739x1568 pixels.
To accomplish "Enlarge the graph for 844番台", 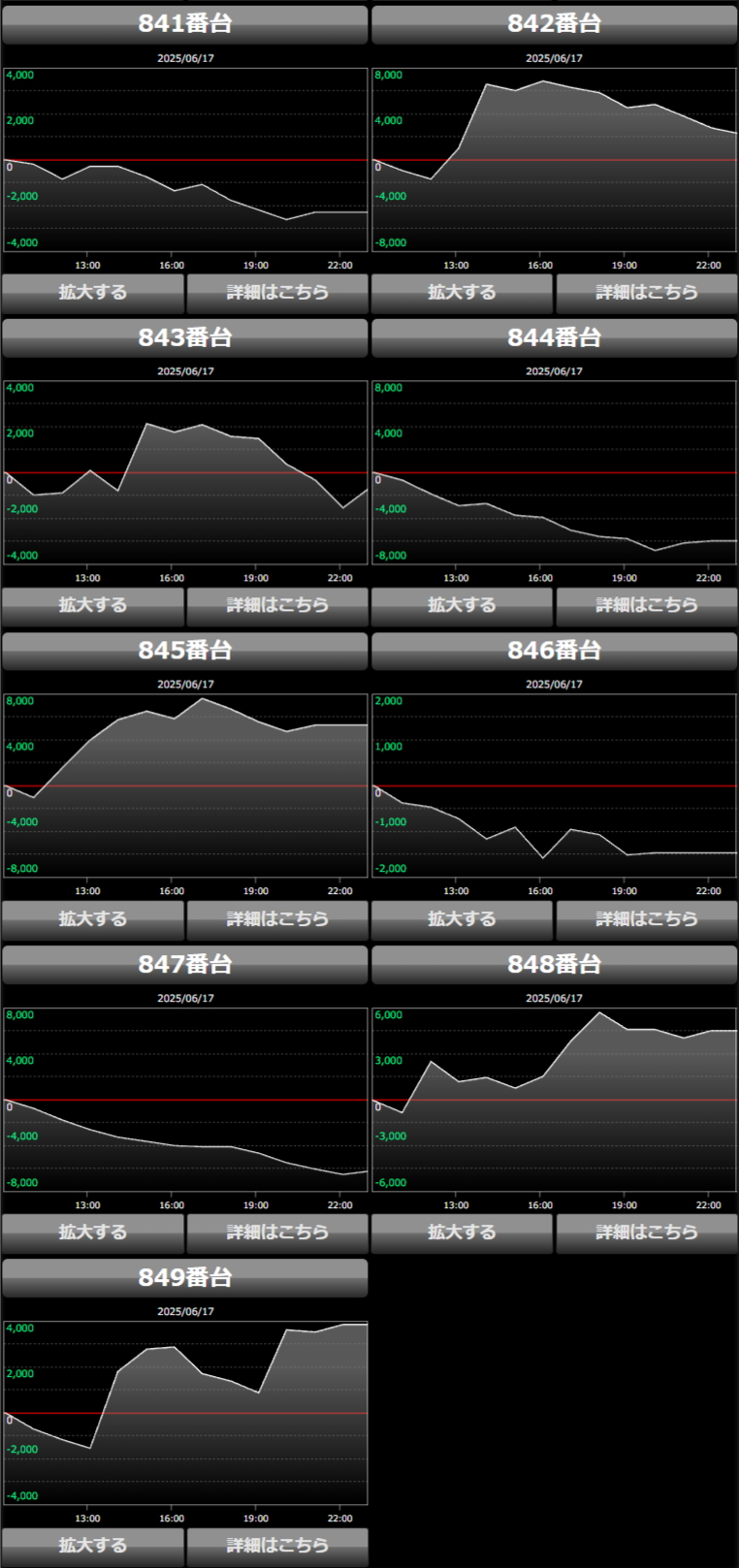I will 462,605.
